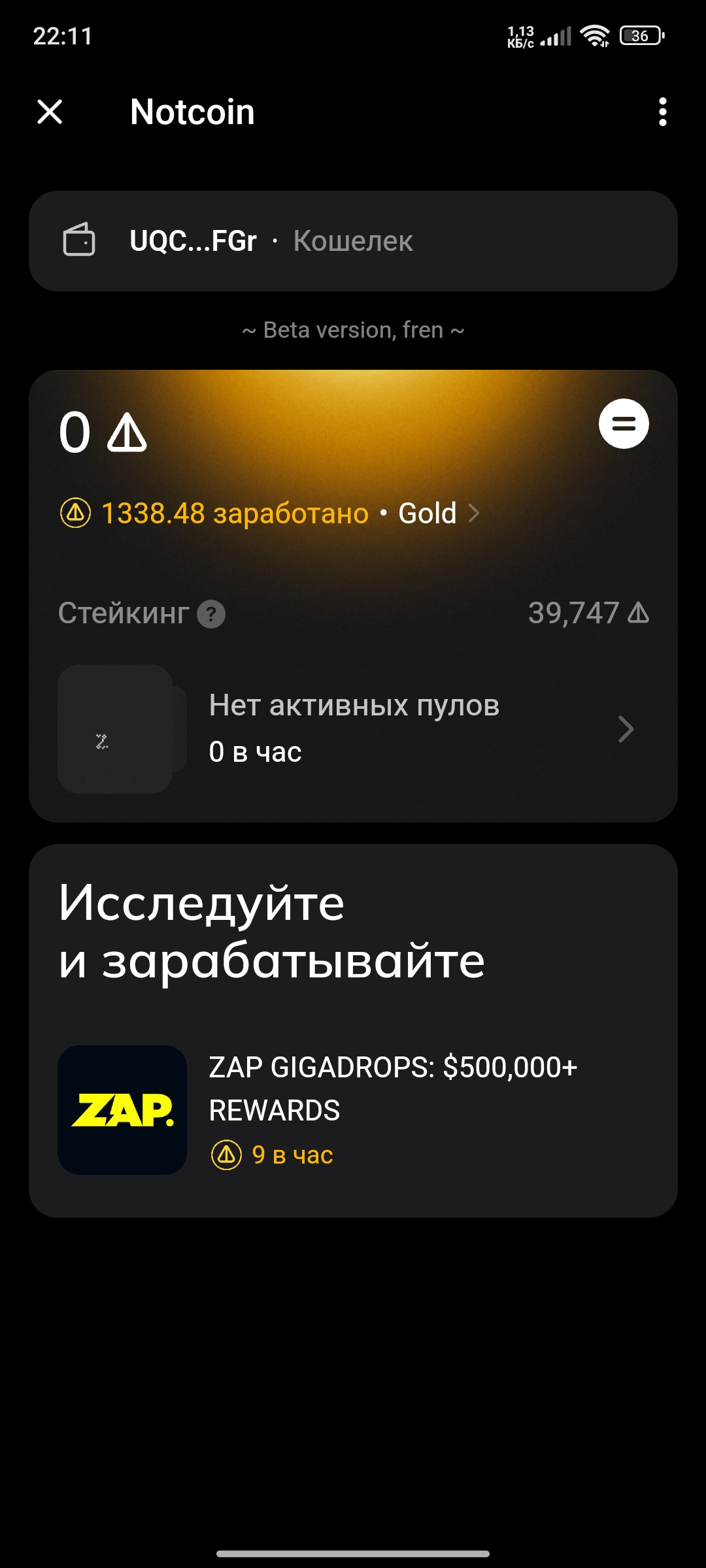The height and width of the screenshot is (1568, 706).
Task: Open the UQC...FGr wallet card
Action: (353, 241)
